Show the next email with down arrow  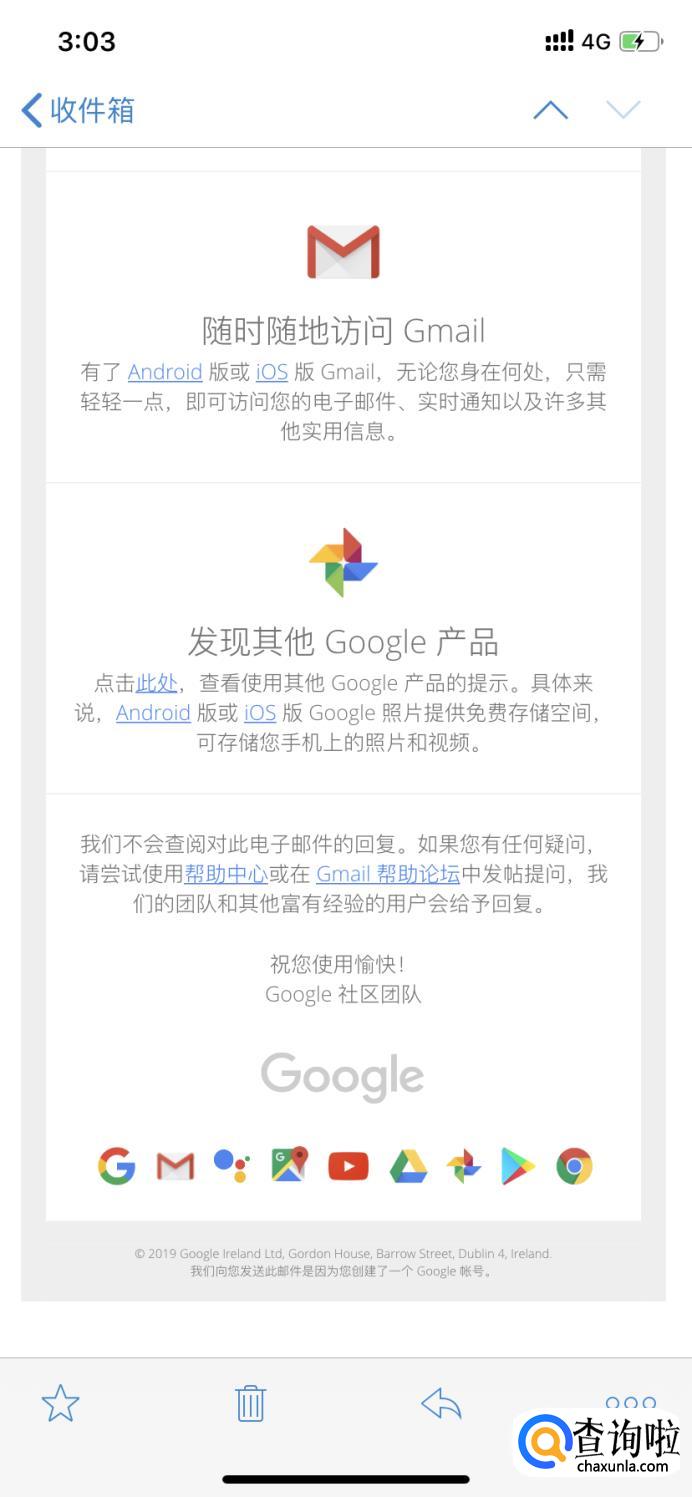pos(623,110)
